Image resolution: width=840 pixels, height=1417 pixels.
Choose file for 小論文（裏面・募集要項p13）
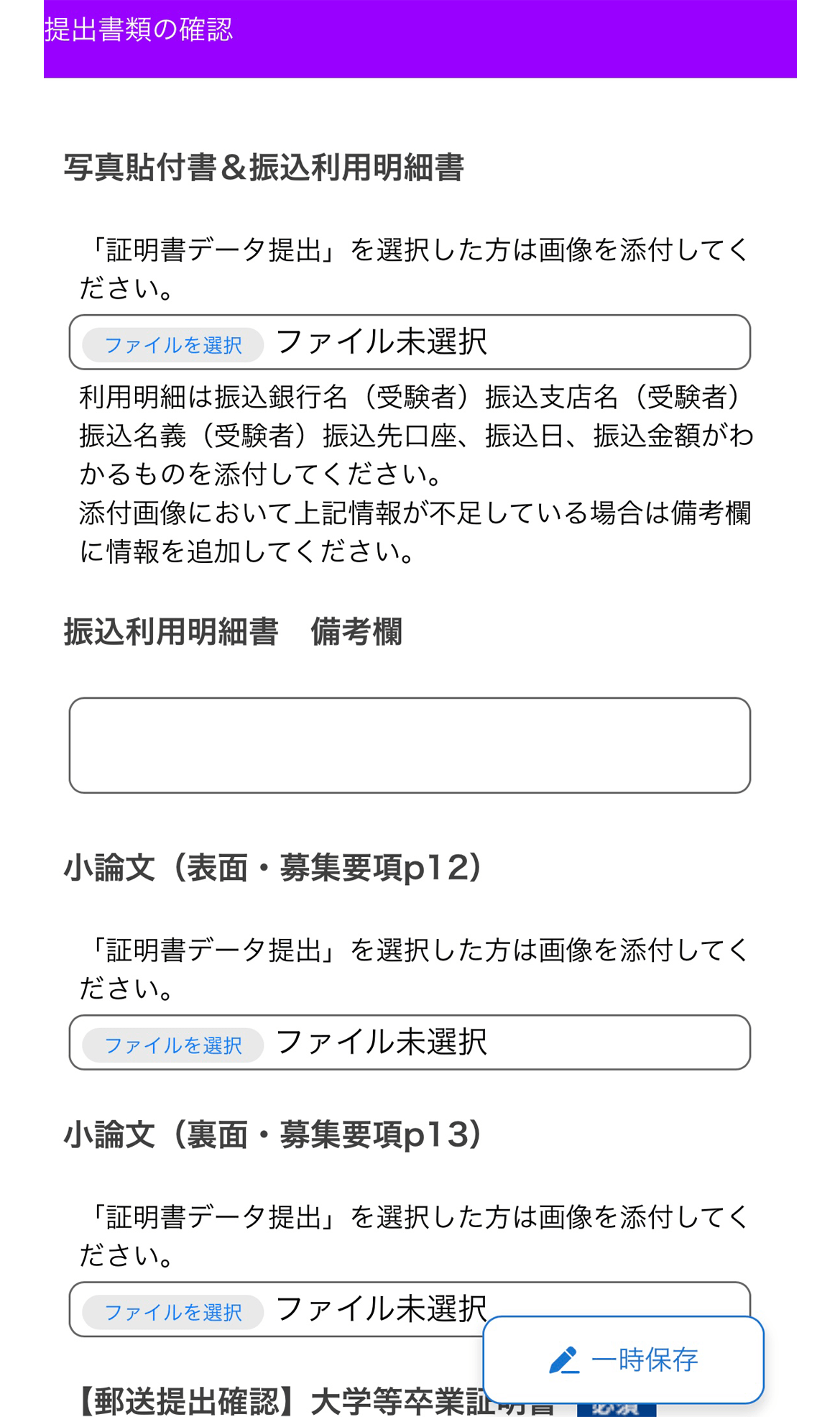pos(172,1312)
